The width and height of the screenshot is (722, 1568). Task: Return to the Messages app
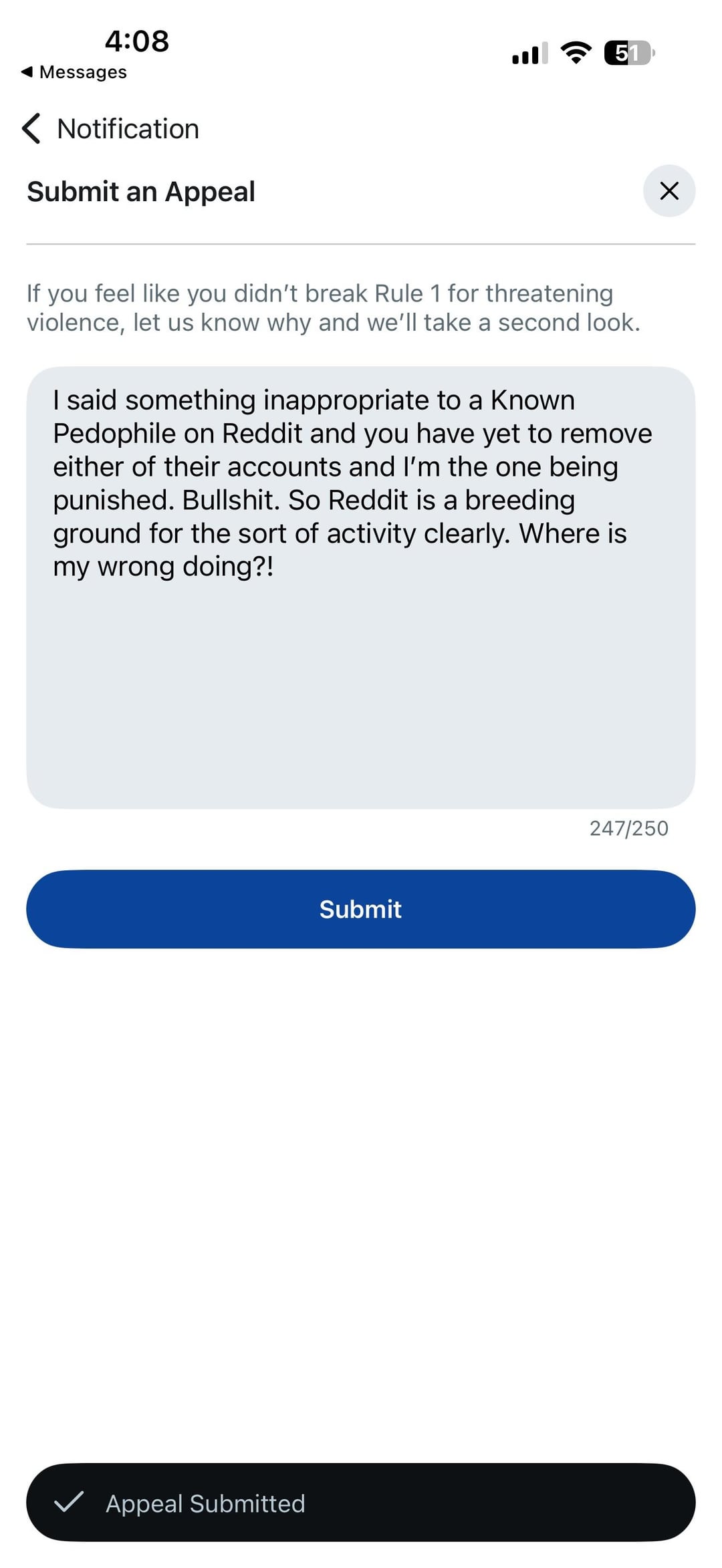click(74, 72)
